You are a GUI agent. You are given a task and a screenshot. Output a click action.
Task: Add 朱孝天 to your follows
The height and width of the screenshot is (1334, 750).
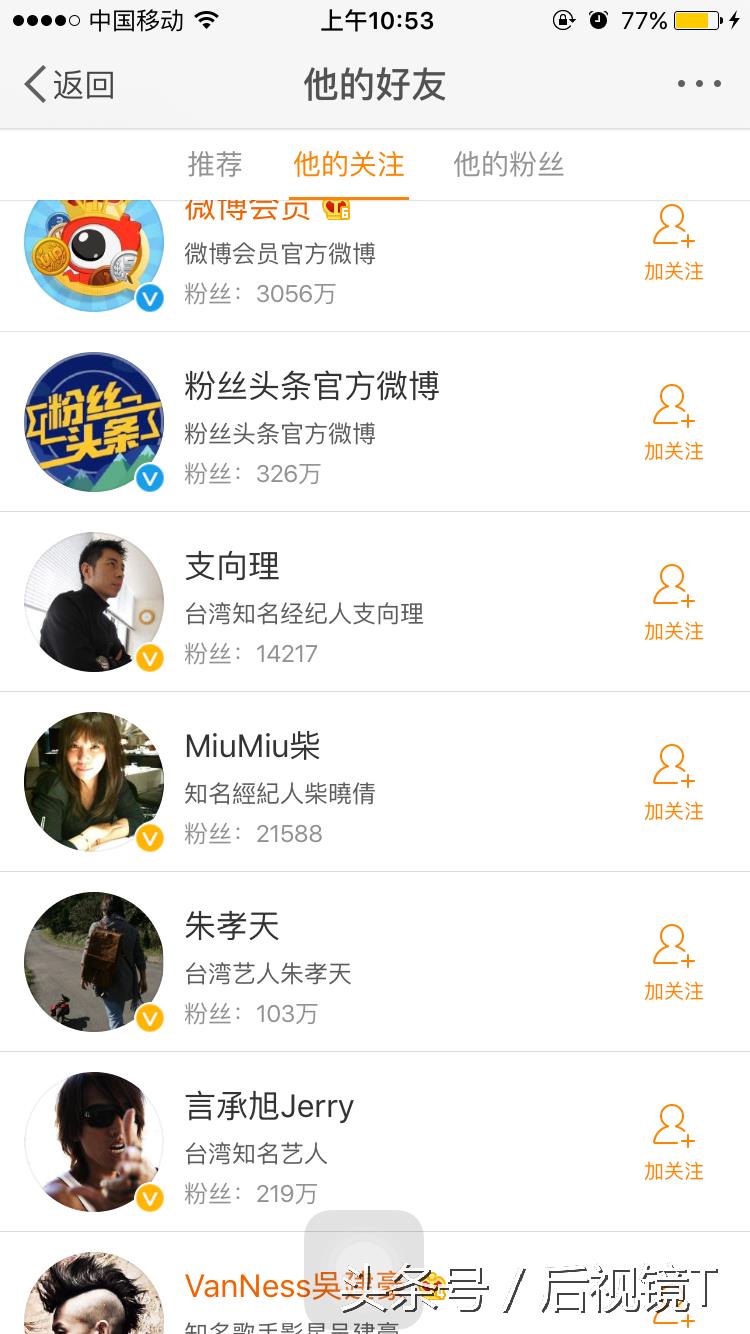[673, 963]
